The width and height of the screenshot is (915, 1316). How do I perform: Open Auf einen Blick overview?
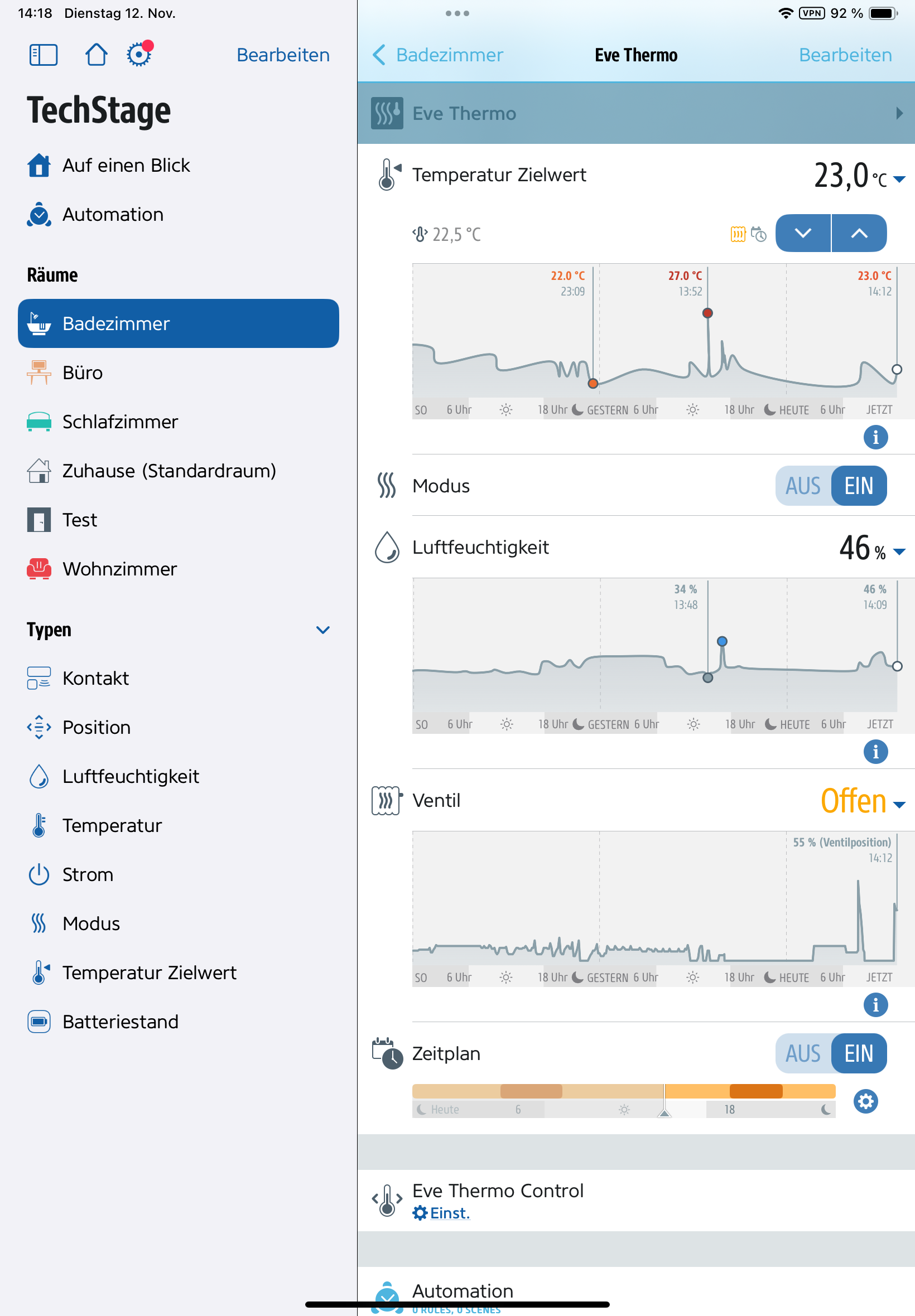[x=126, y=165]
